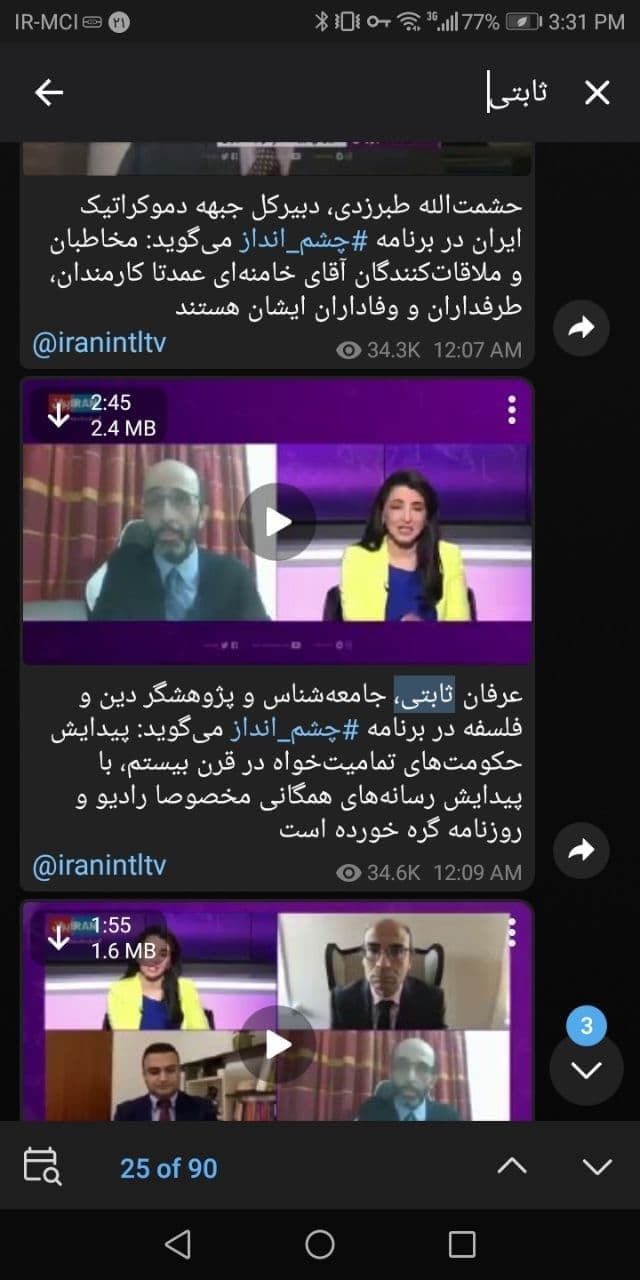Go to the previous search result
Screen dimensions: 640x1280
click(x=511, y=1166)
